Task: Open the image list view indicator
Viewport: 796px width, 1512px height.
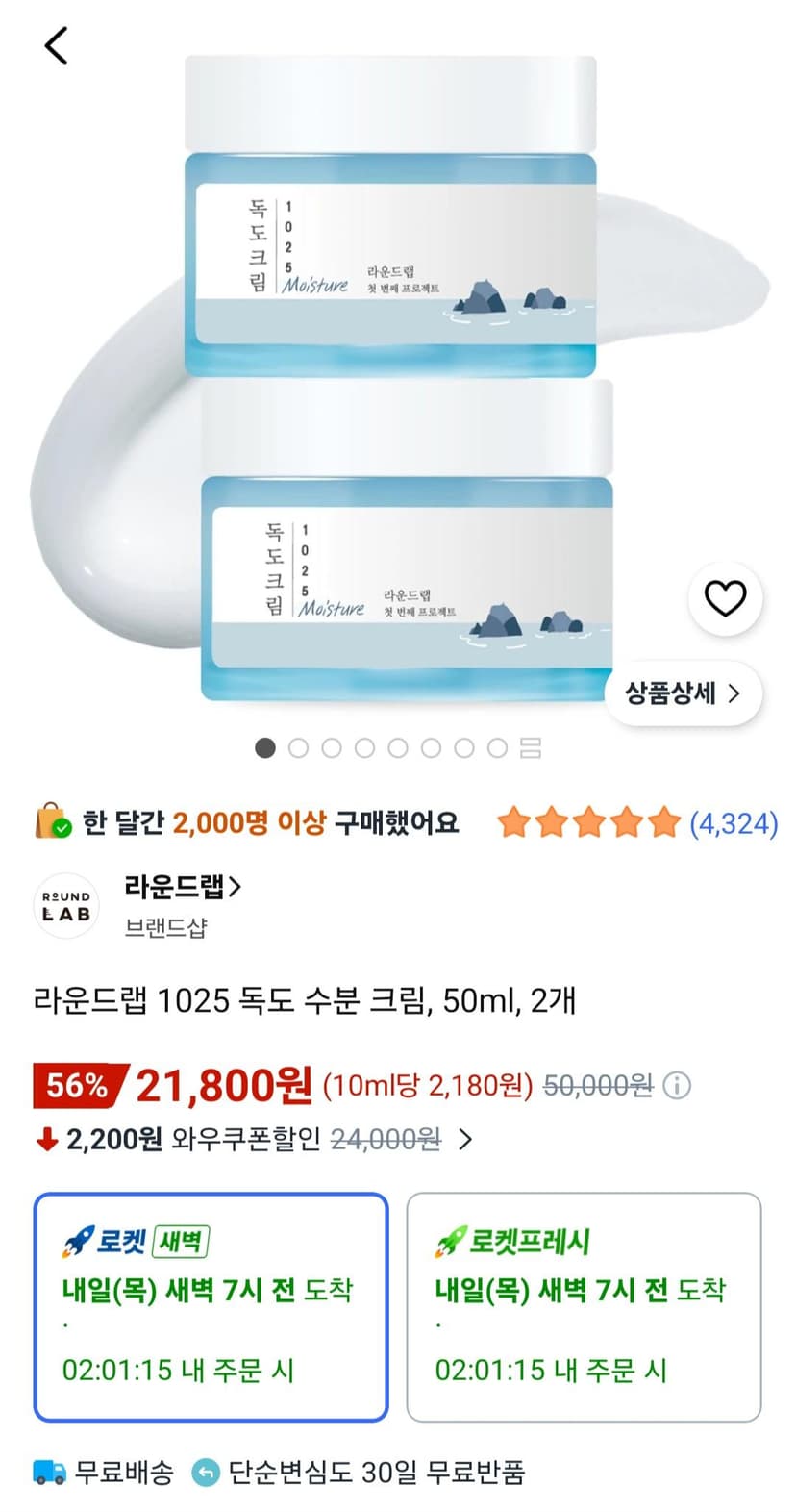Action: [x=531, y=748]
